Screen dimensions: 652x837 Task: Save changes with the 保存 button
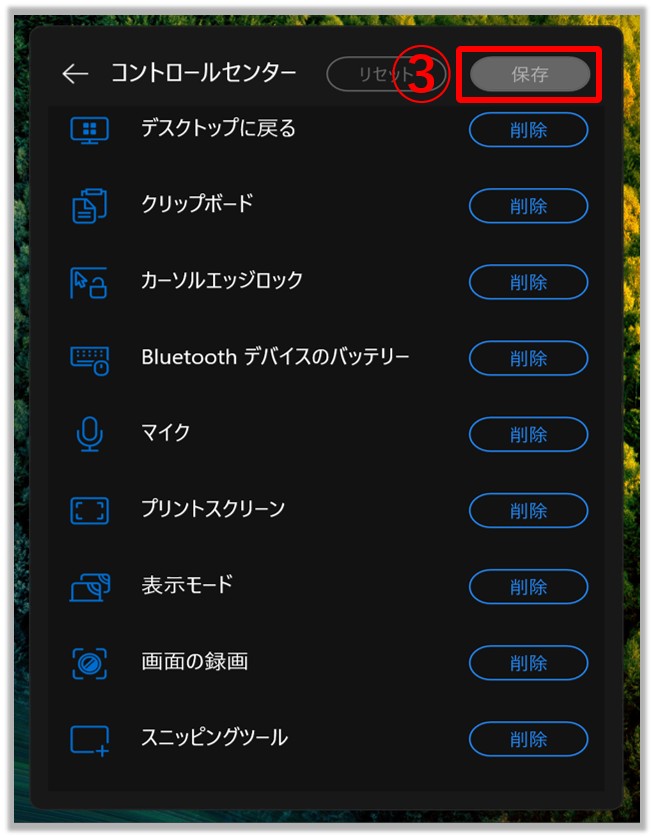(x=529, y=75)
